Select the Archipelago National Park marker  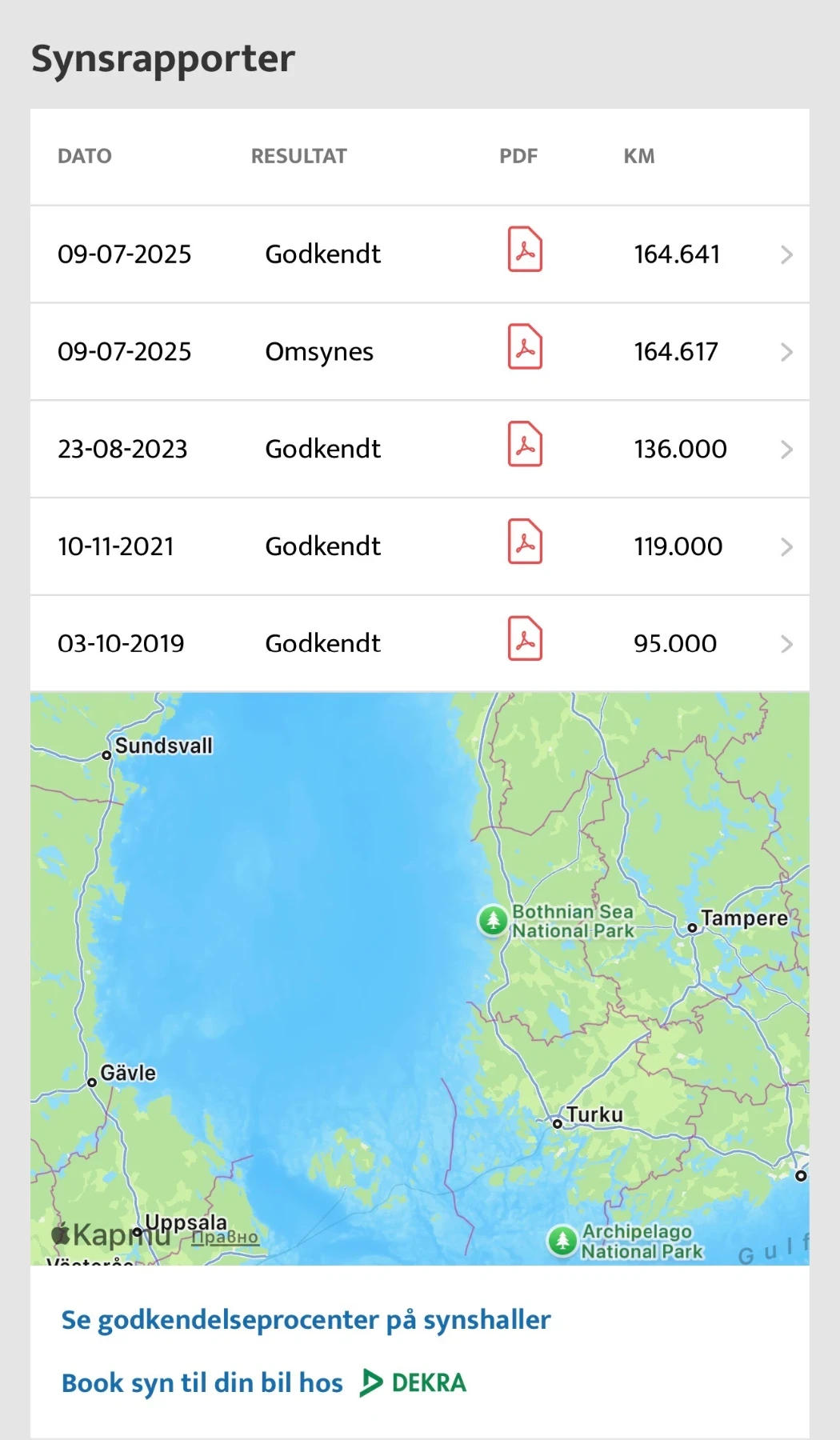pyautogui.click(x=562, y=1241)
